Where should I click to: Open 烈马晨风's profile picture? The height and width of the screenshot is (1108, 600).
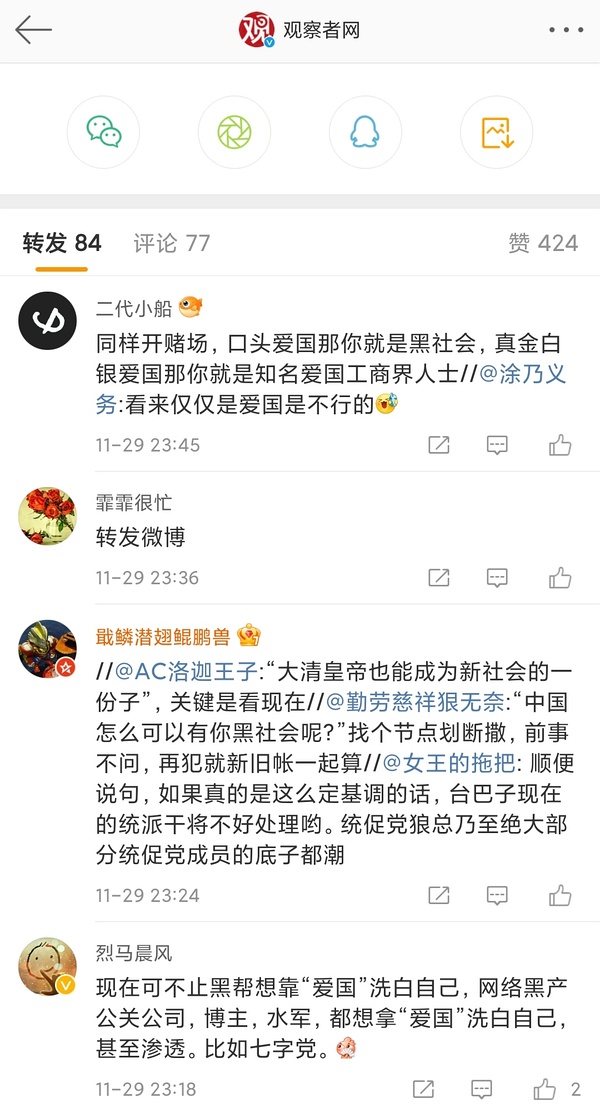pyautogui.click(x=48, y=966)
